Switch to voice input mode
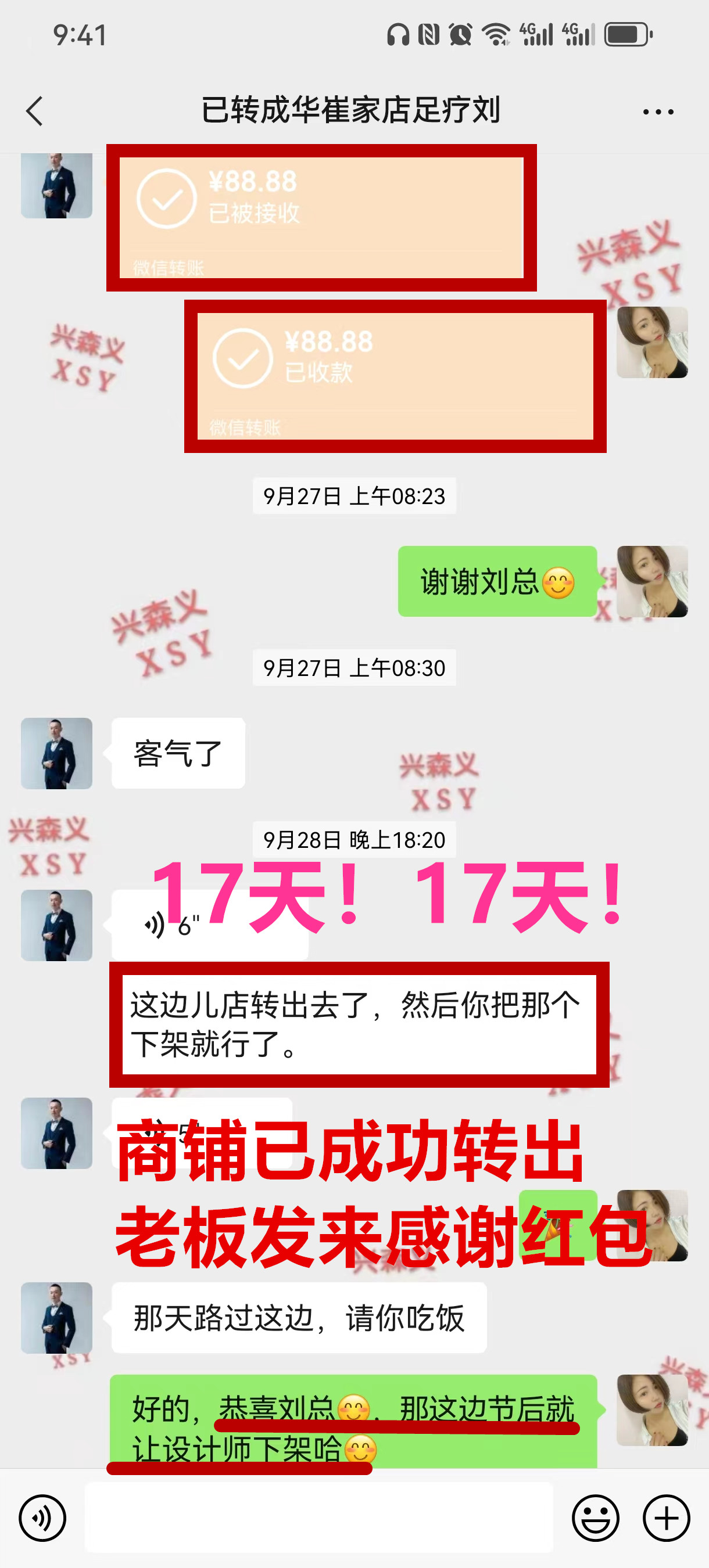This screenshot has width=709, height=1568. [x=42, y=1517]
